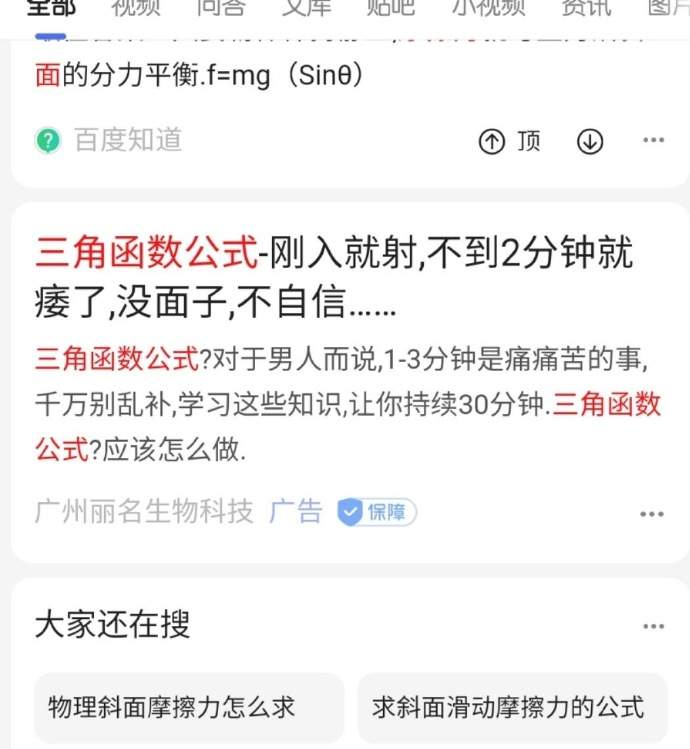Open more options for 广州丽名生物科技 ad
690x749 pixels.
pyautogui.click(x=652, y=514)
